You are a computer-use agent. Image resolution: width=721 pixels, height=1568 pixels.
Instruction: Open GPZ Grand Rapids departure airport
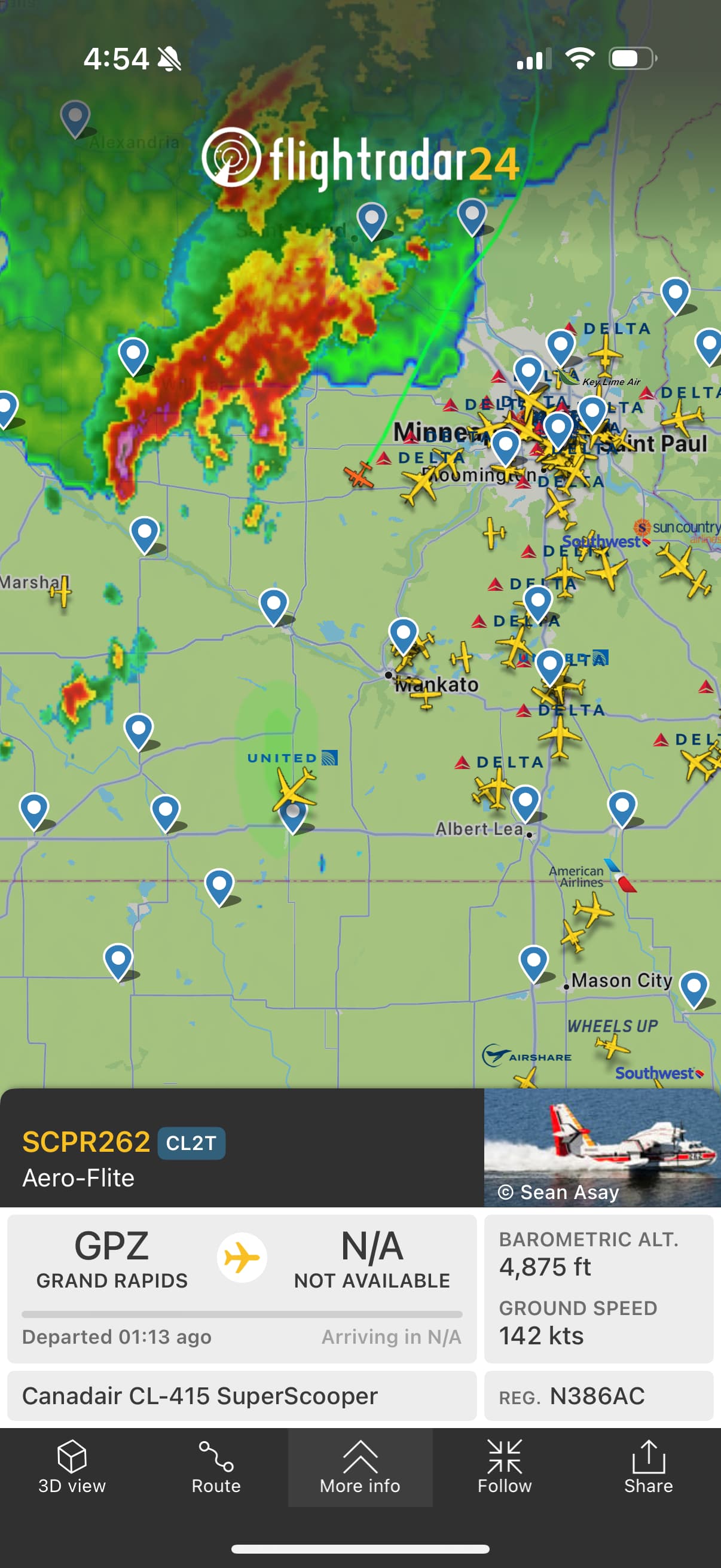coord(112,1258)
